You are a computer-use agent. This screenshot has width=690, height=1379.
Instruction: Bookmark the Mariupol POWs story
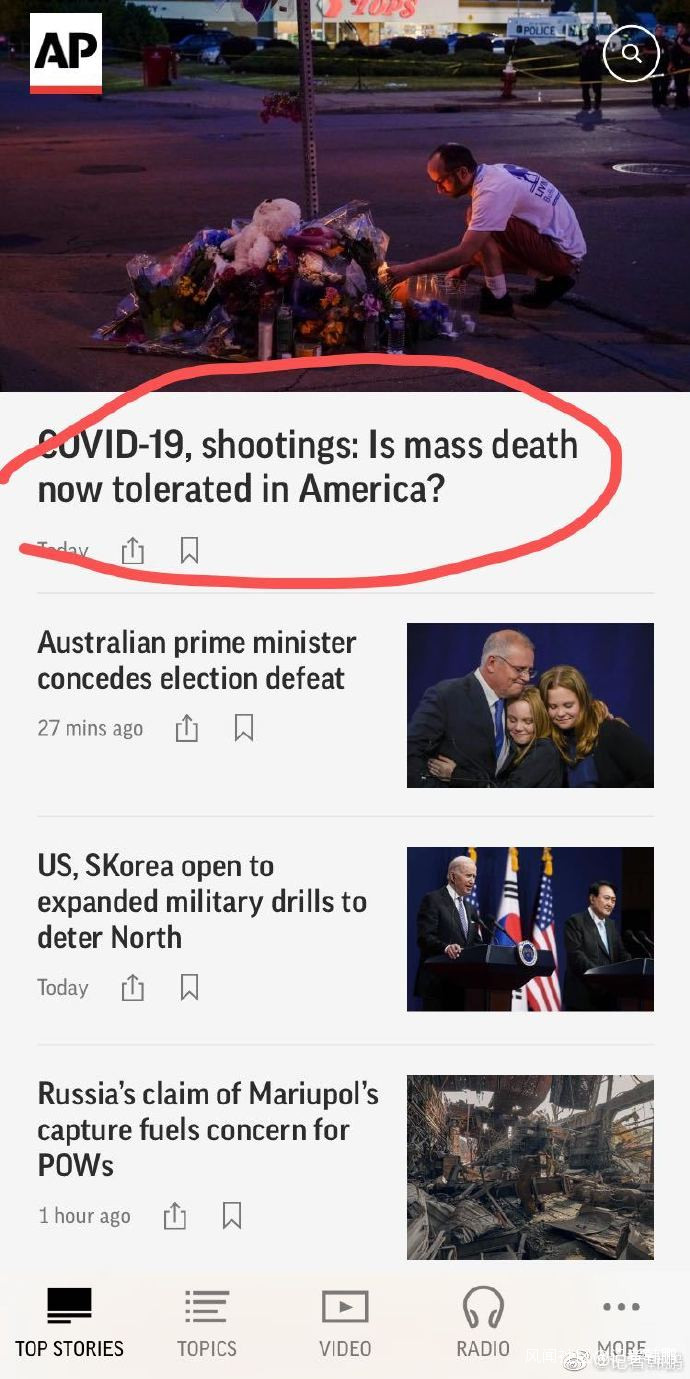point(231,1215)
